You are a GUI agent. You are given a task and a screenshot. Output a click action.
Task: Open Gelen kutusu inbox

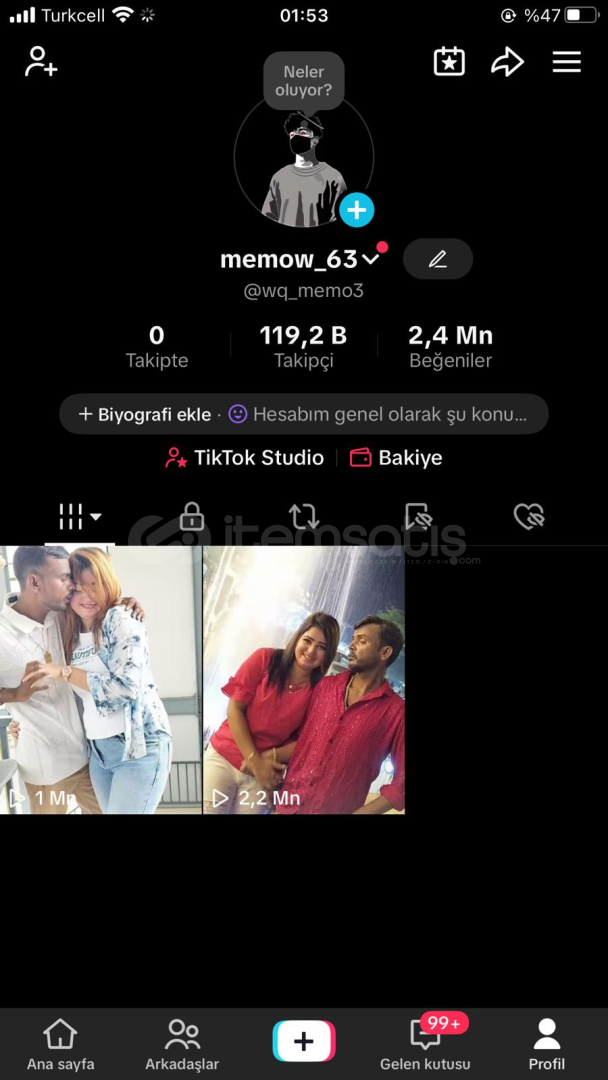425,1044
